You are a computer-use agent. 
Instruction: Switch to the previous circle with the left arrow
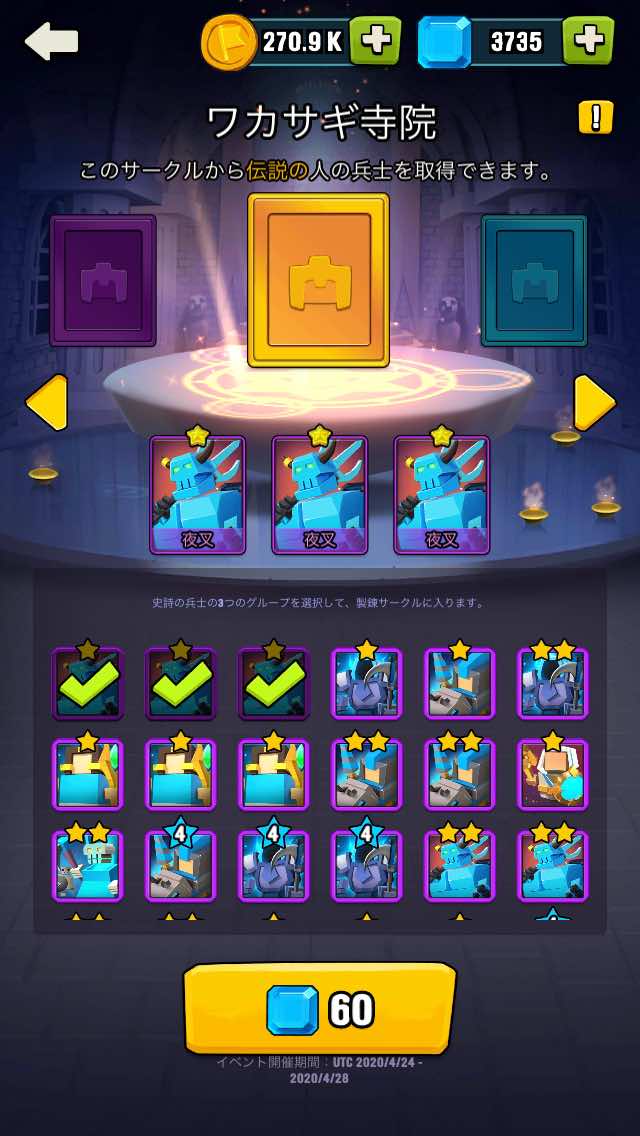pos(47,402)
